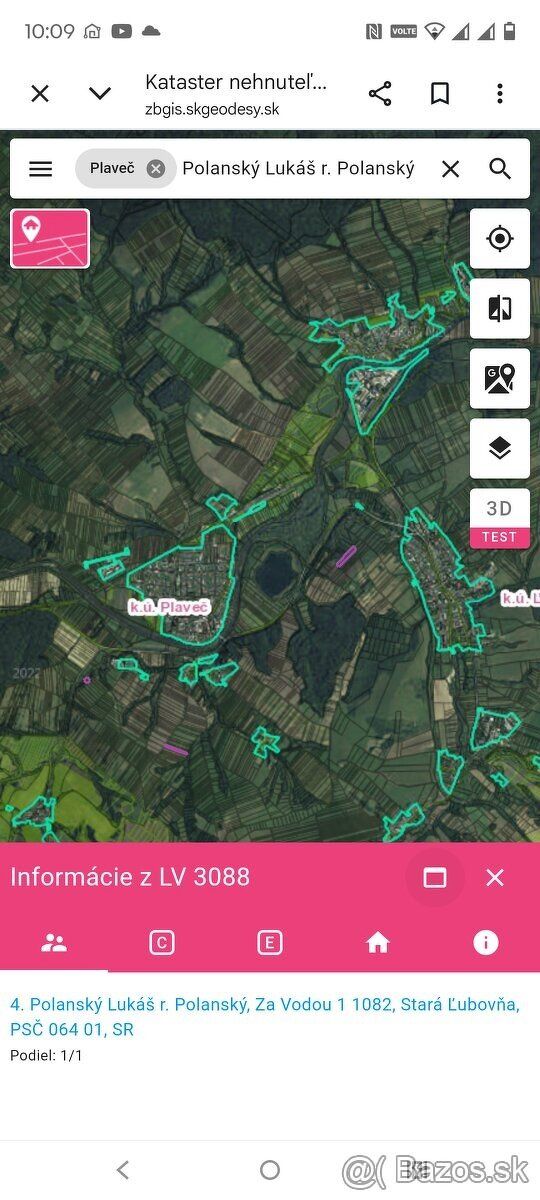Run the search with magnifier icon

point(500,169)
